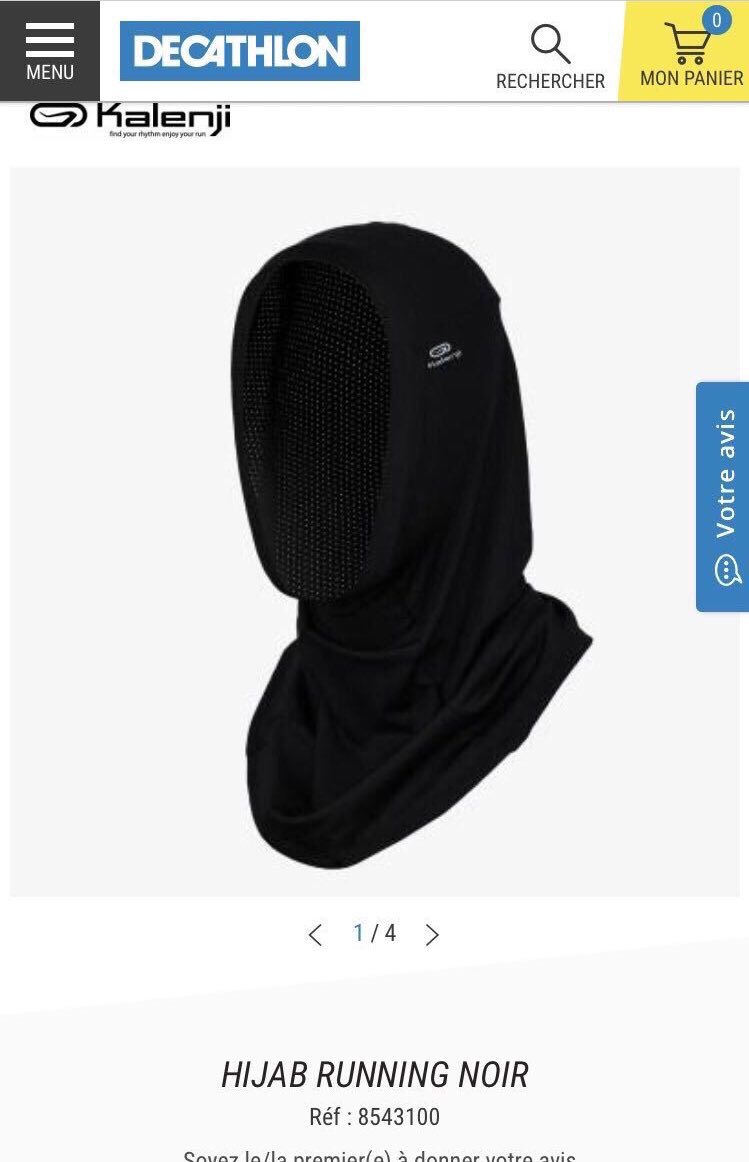This screenshot has width=749, height=1162.
Task: Open the Votre avis feedback tab
Action: [723, 496]
